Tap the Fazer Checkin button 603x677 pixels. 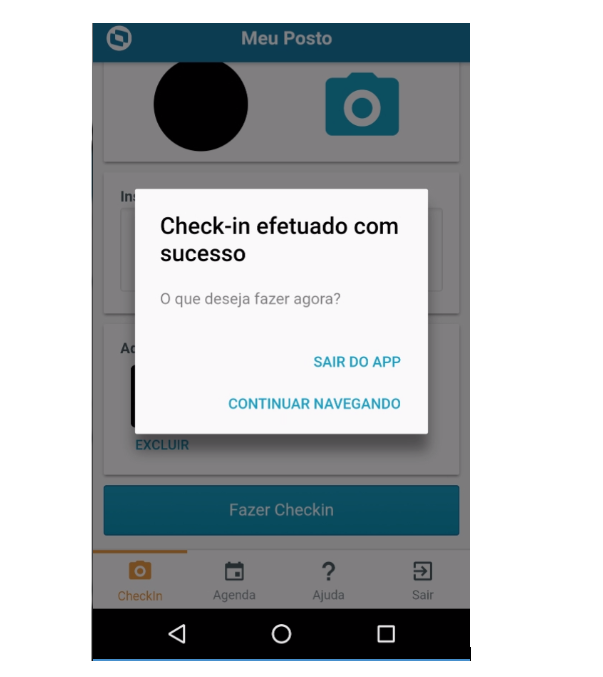tap(281, 510)
